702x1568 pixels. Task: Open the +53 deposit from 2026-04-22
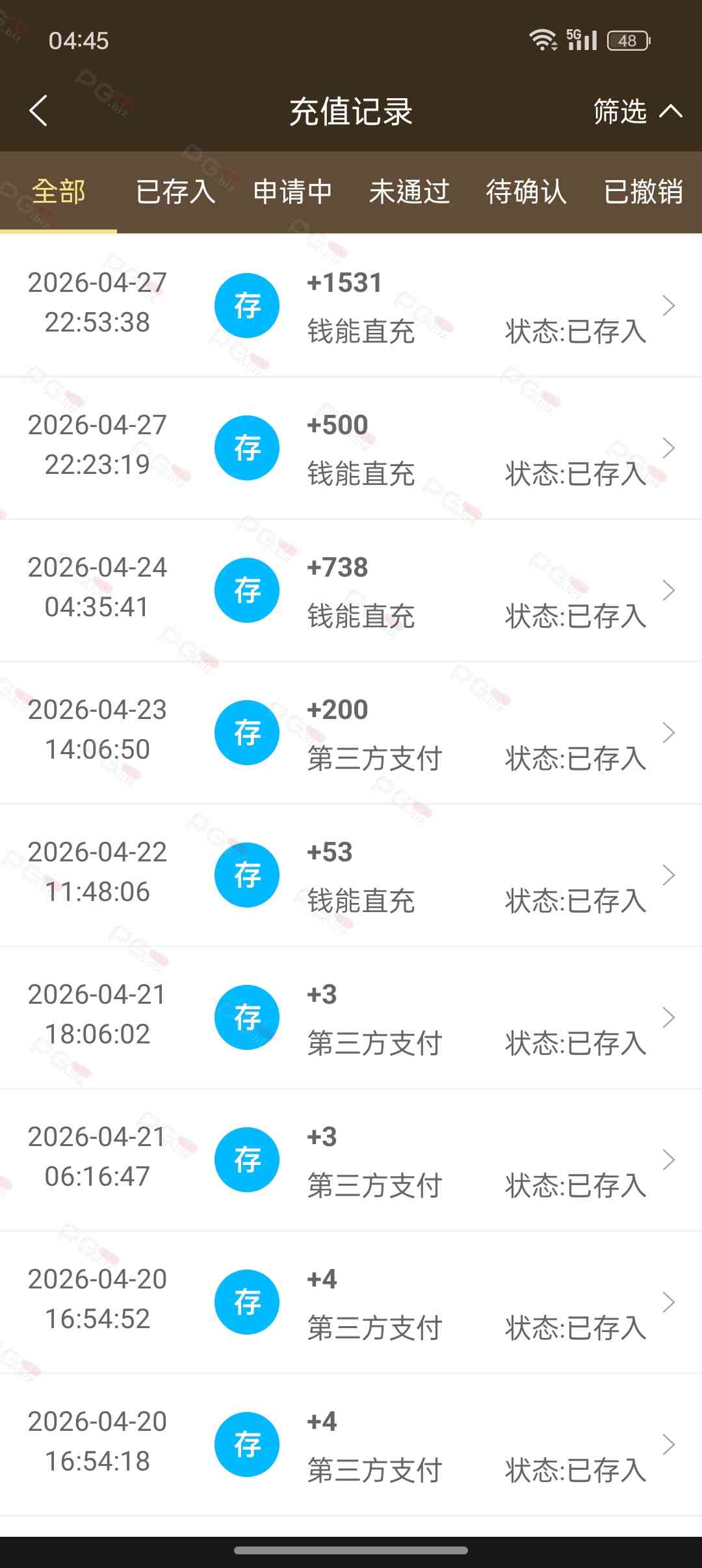[x=351, y=875]
